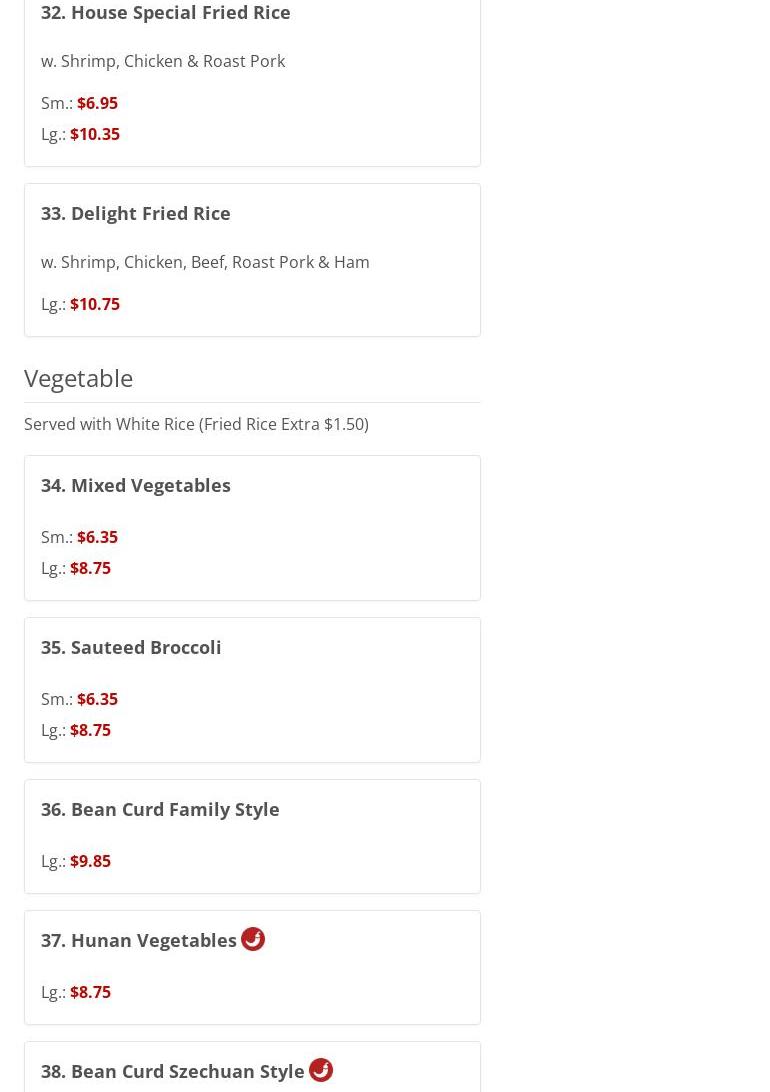Select Hunan Vegetables item
770x1092 pixels.
pyautogui.click(x=139, y=940)
